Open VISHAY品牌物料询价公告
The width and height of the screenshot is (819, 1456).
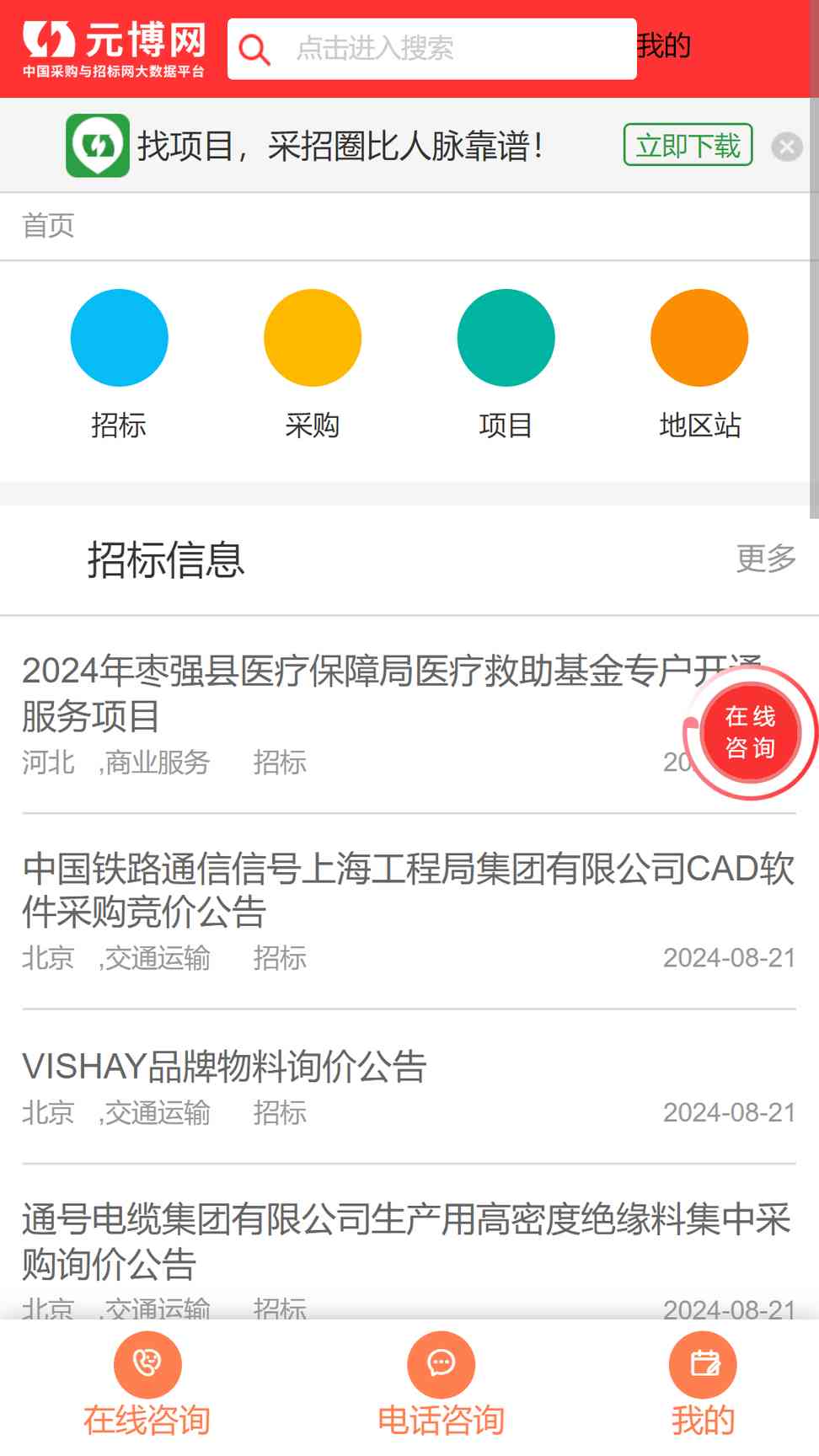[225, 1067]
